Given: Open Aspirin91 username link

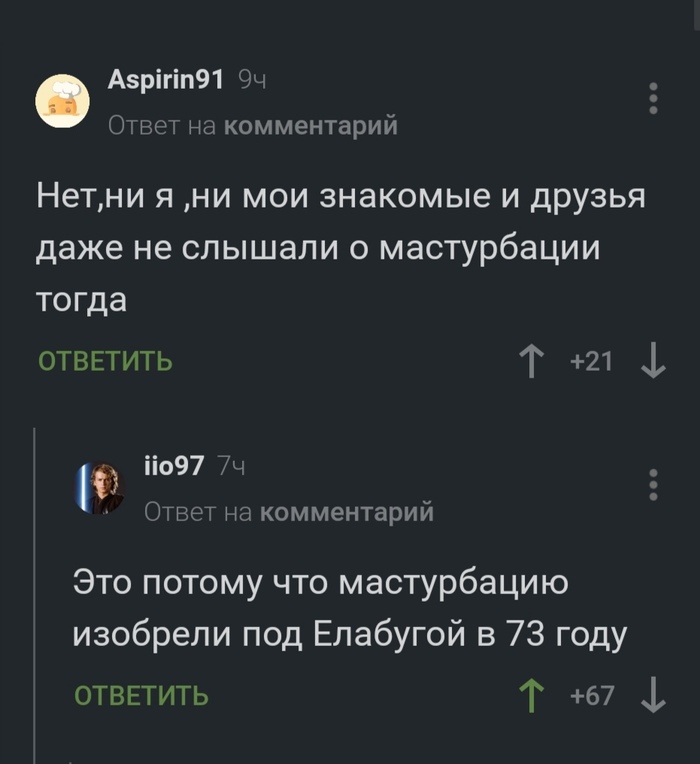Looking at the screenshot, I should [x=164, y=81].
